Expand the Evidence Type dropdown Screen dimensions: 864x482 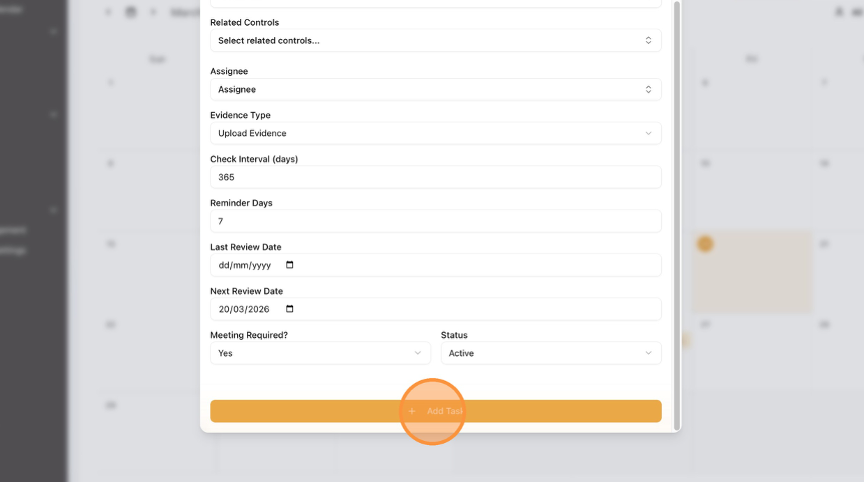point(435,134)
